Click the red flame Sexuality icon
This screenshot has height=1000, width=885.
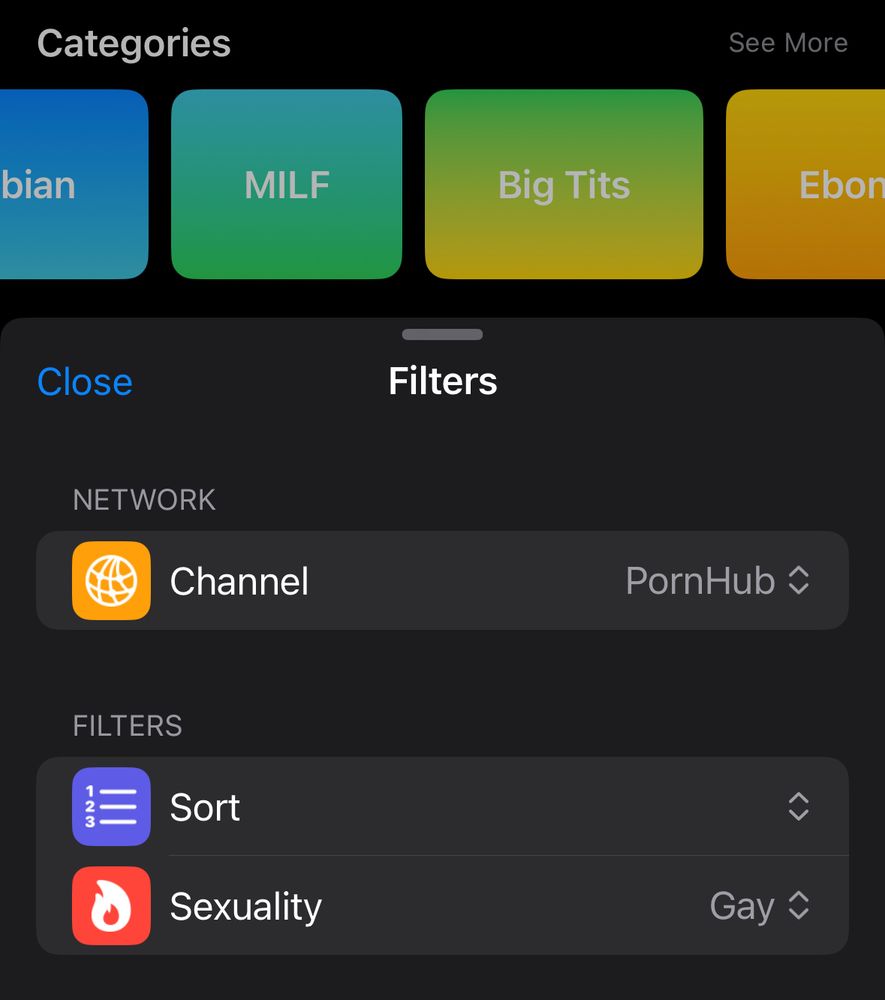tap(110, 906)
